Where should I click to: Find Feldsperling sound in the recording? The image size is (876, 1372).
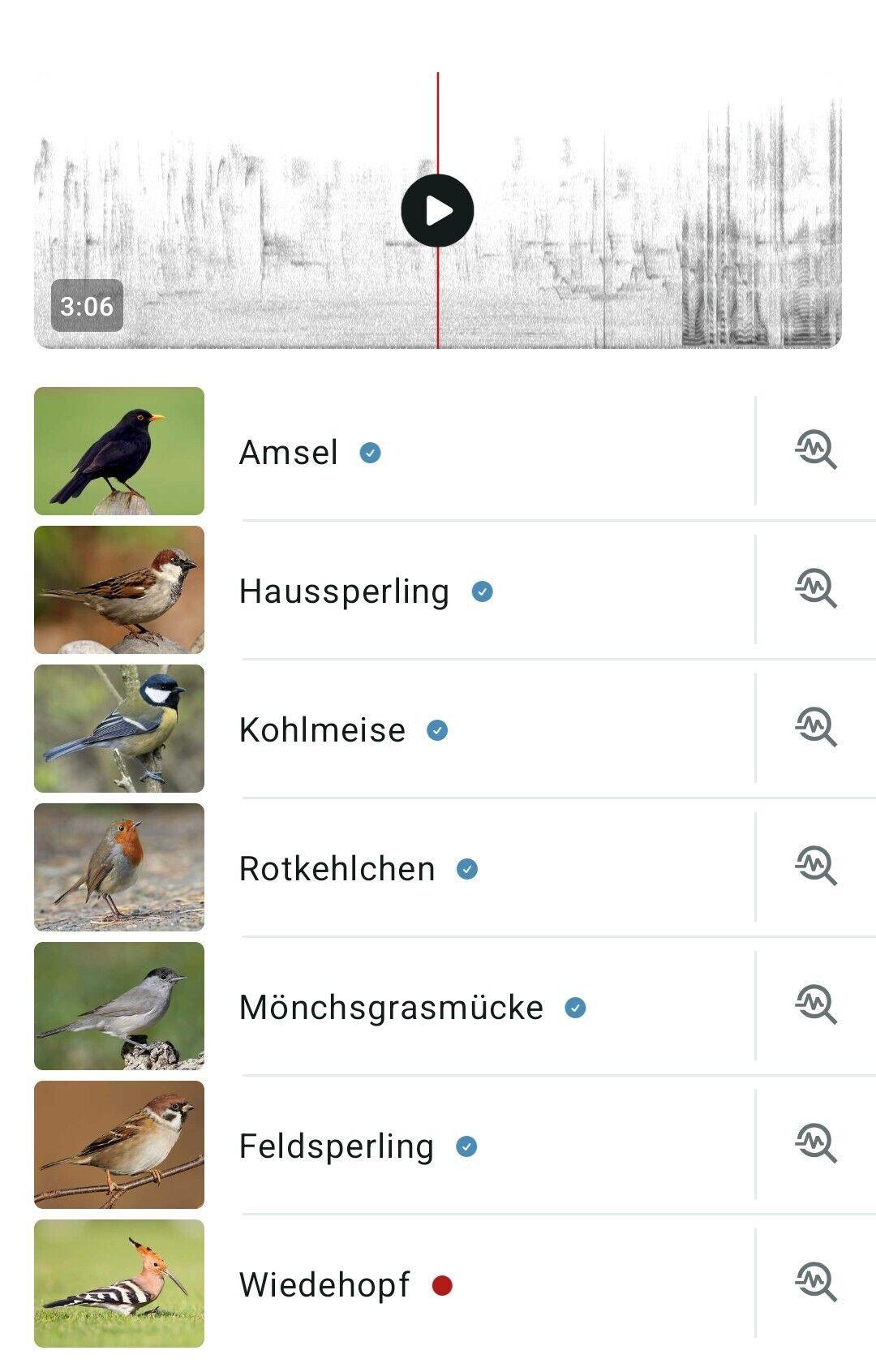[x=815, y=1143]
